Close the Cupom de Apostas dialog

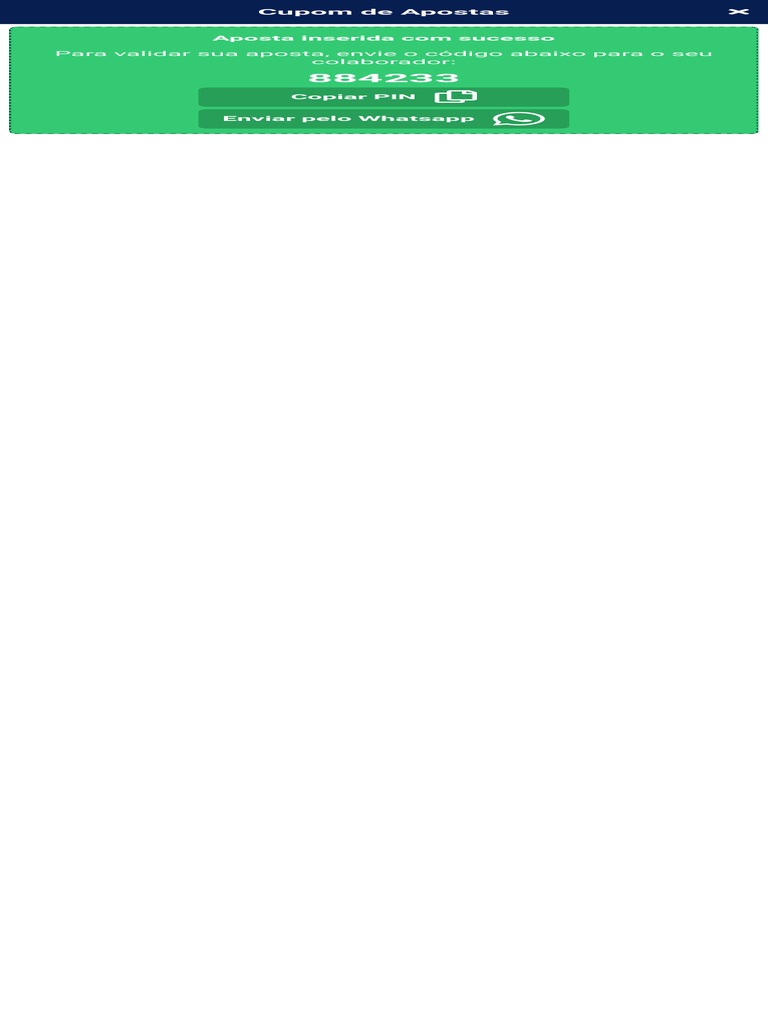(x=738, y=12)
